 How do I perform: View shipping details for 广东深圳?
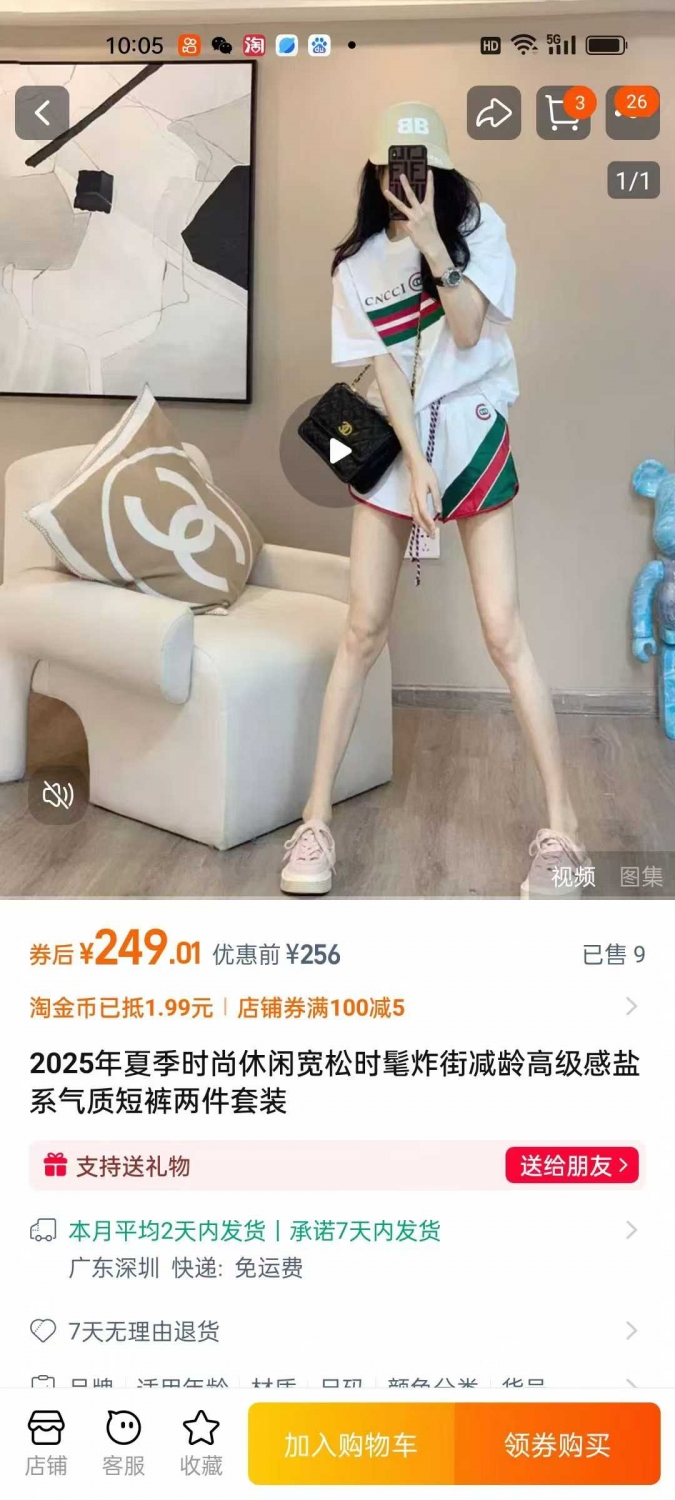337,1249
